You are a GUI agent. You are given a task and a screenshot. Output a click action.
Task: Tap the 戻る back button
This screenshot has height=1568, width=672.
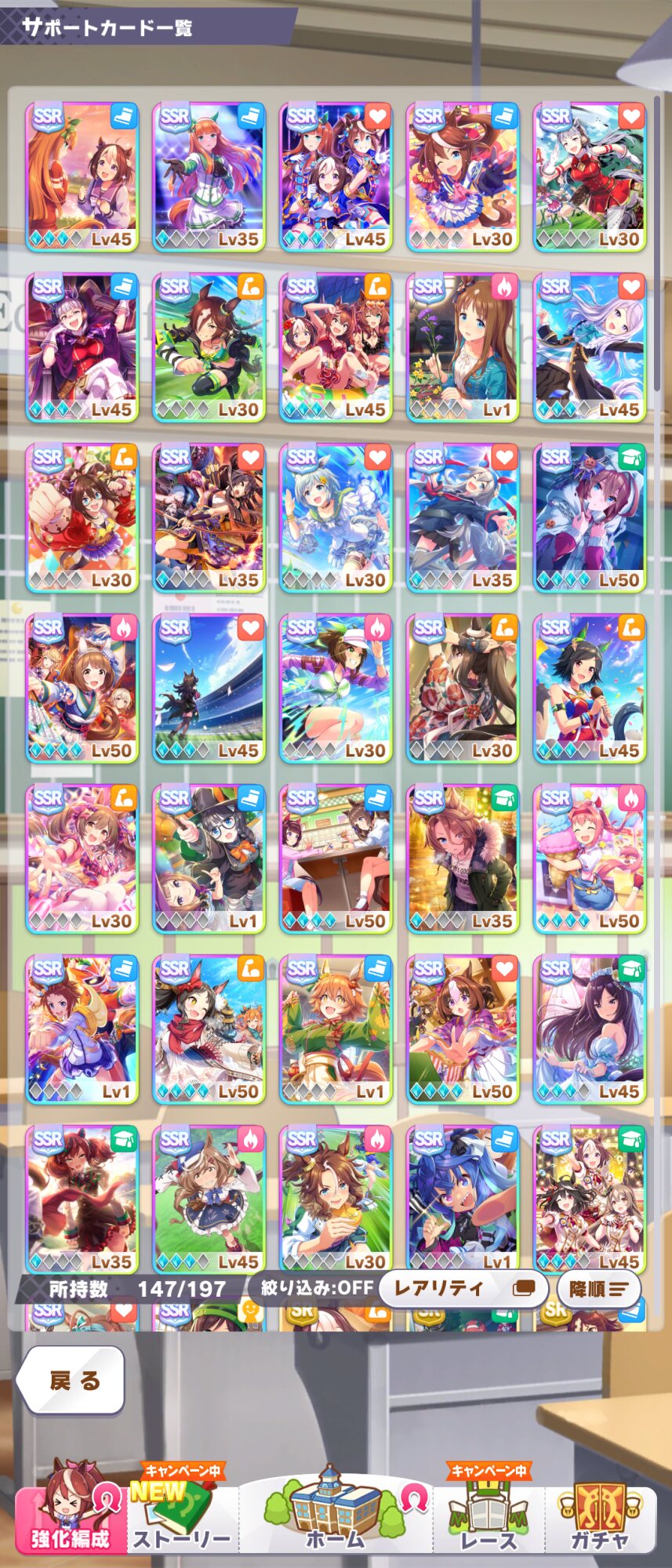tap(72, 1381)
